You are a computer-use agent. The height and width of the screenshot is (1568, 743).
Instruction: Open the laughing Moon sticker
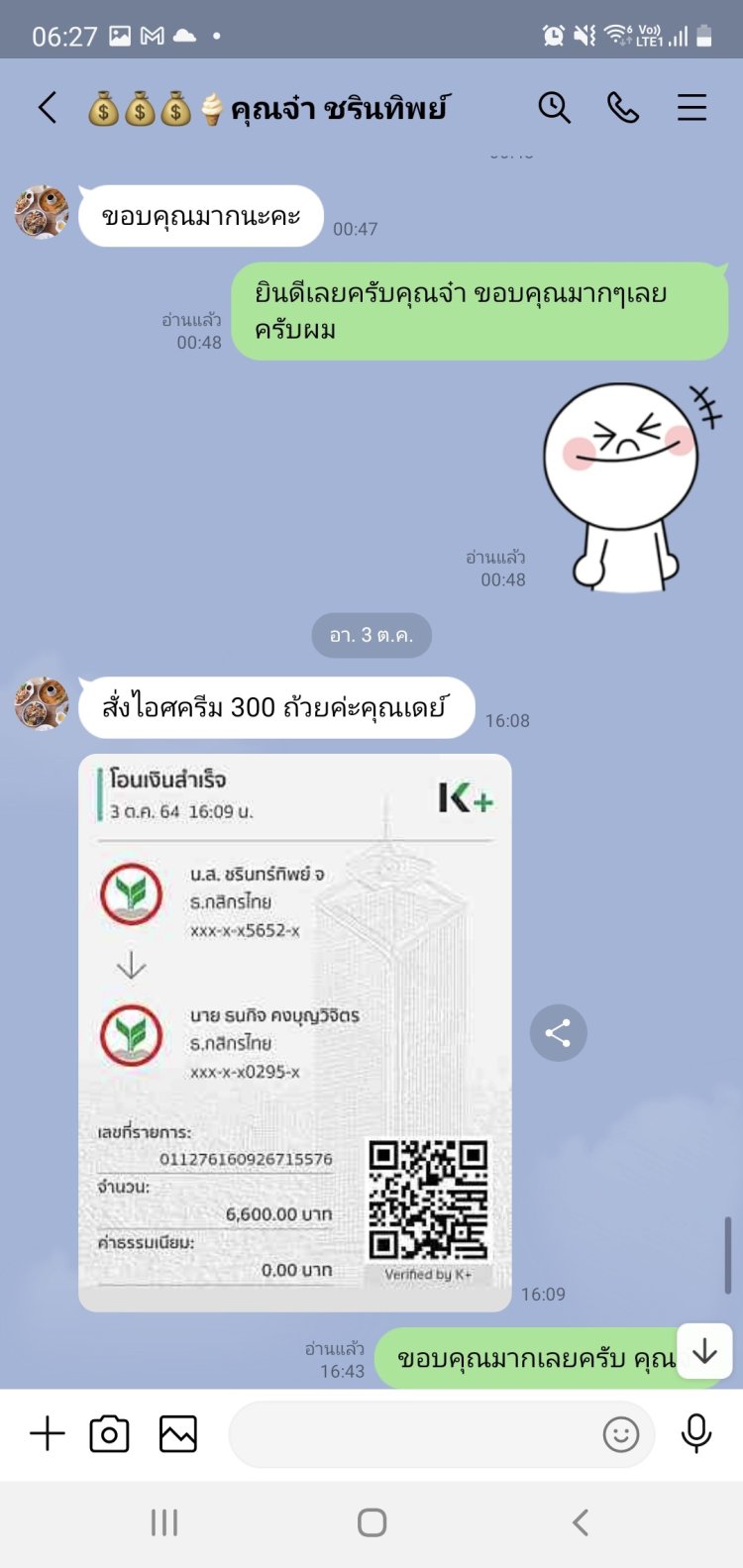(624, 487)
